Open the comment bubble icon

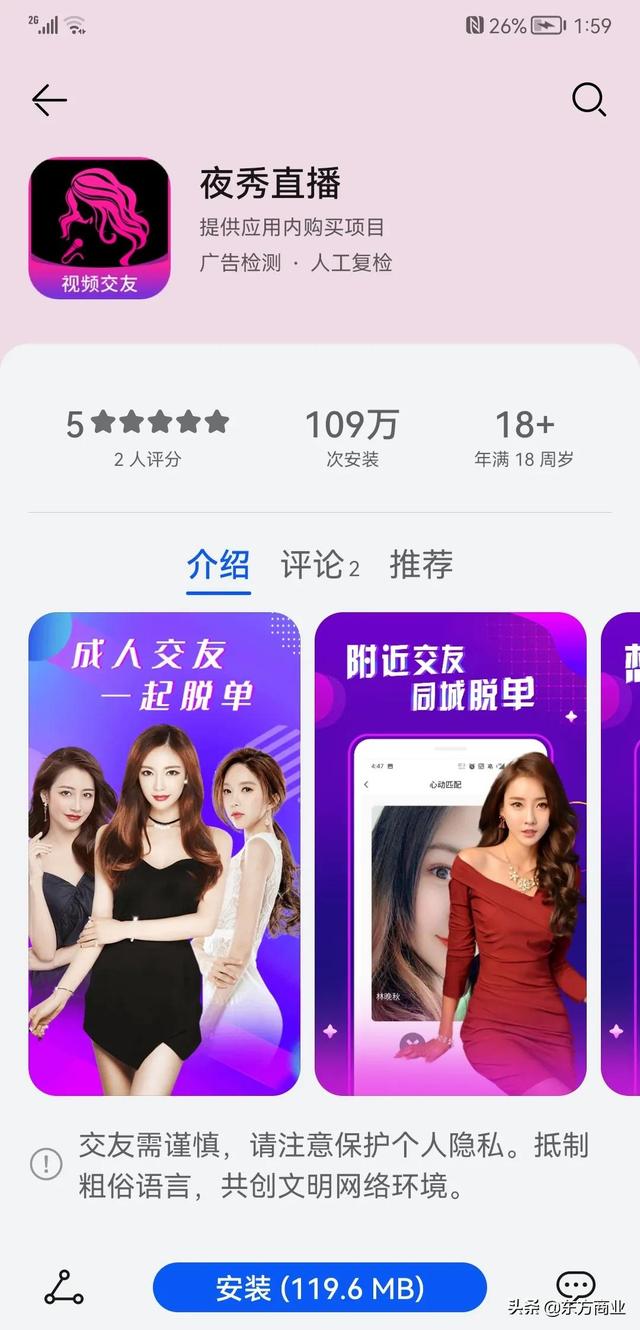click(x=575, y=1285)
